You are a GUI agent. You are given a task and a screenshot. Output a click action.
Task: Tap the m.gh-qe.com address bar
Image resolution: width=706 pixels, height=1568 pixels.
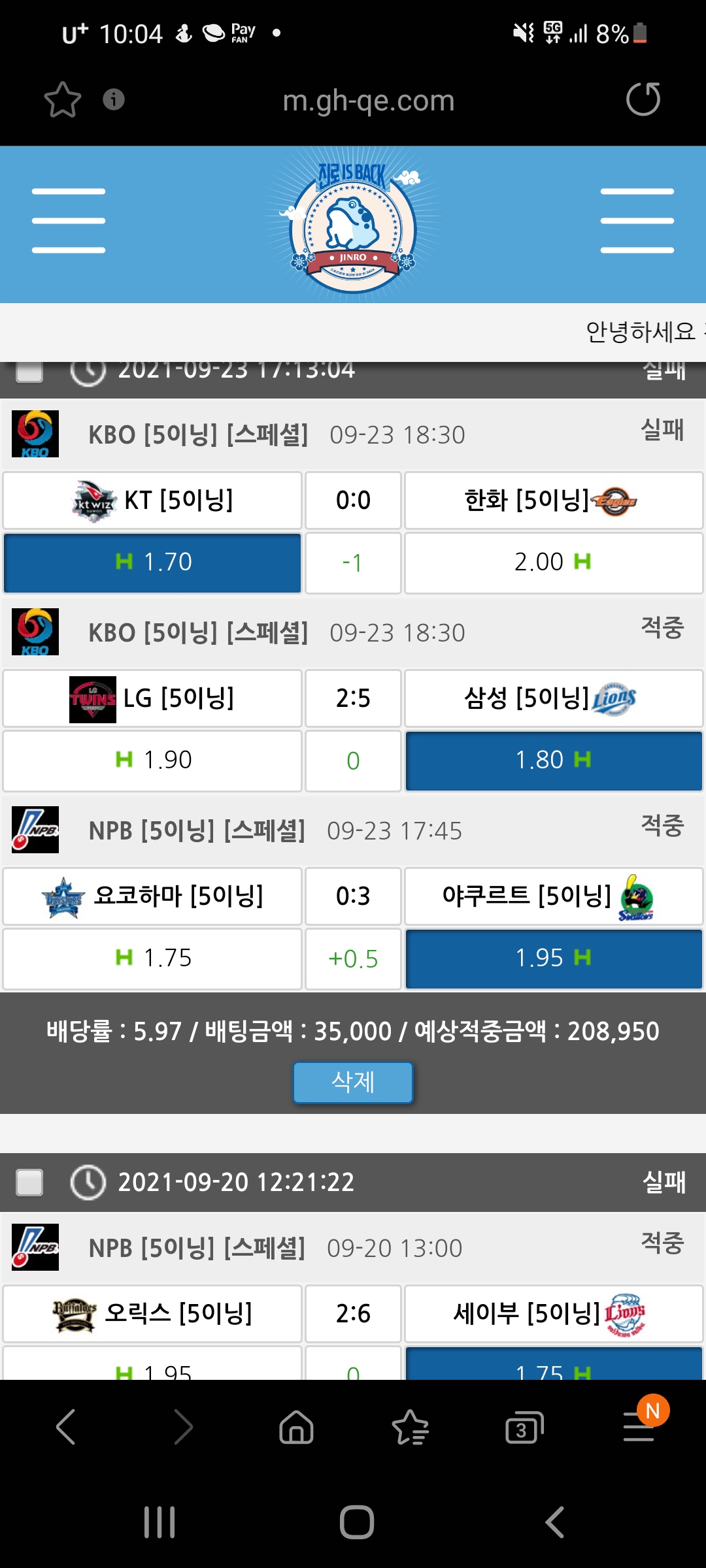(368, 101)
